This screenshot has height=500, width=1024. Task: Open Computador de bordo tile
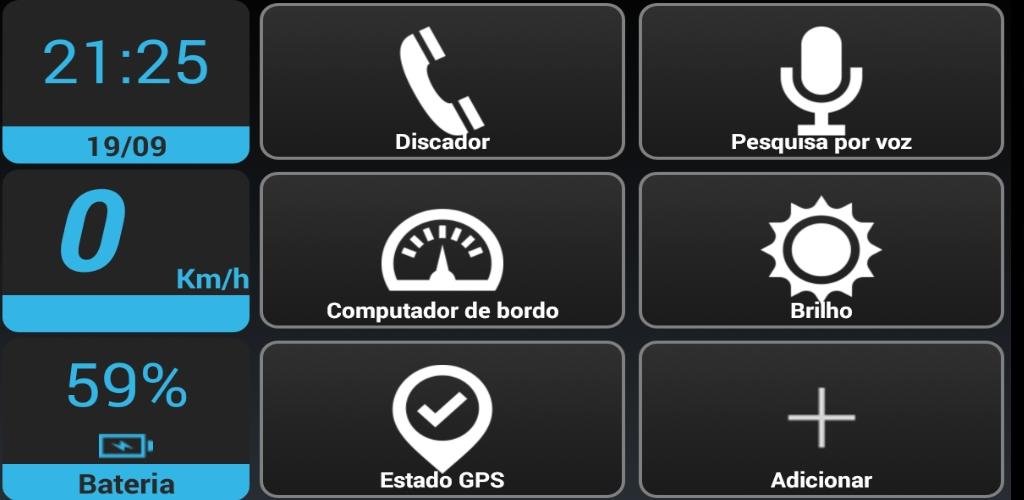(x=442, y=250)
